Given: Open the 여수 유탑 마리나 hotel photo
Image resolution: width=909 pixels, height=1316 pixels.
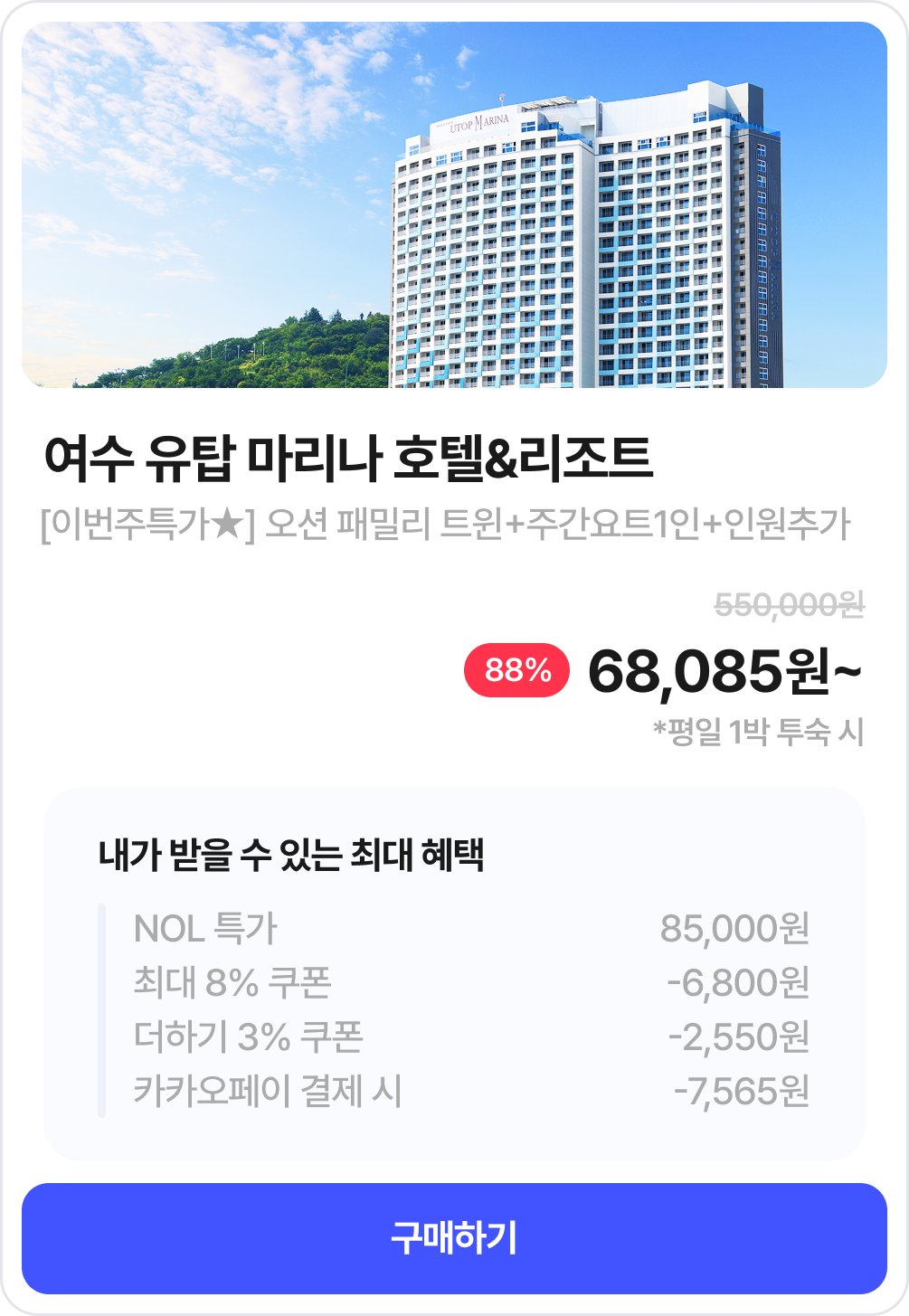Looking at the screenshot, I should coord(454,205).
